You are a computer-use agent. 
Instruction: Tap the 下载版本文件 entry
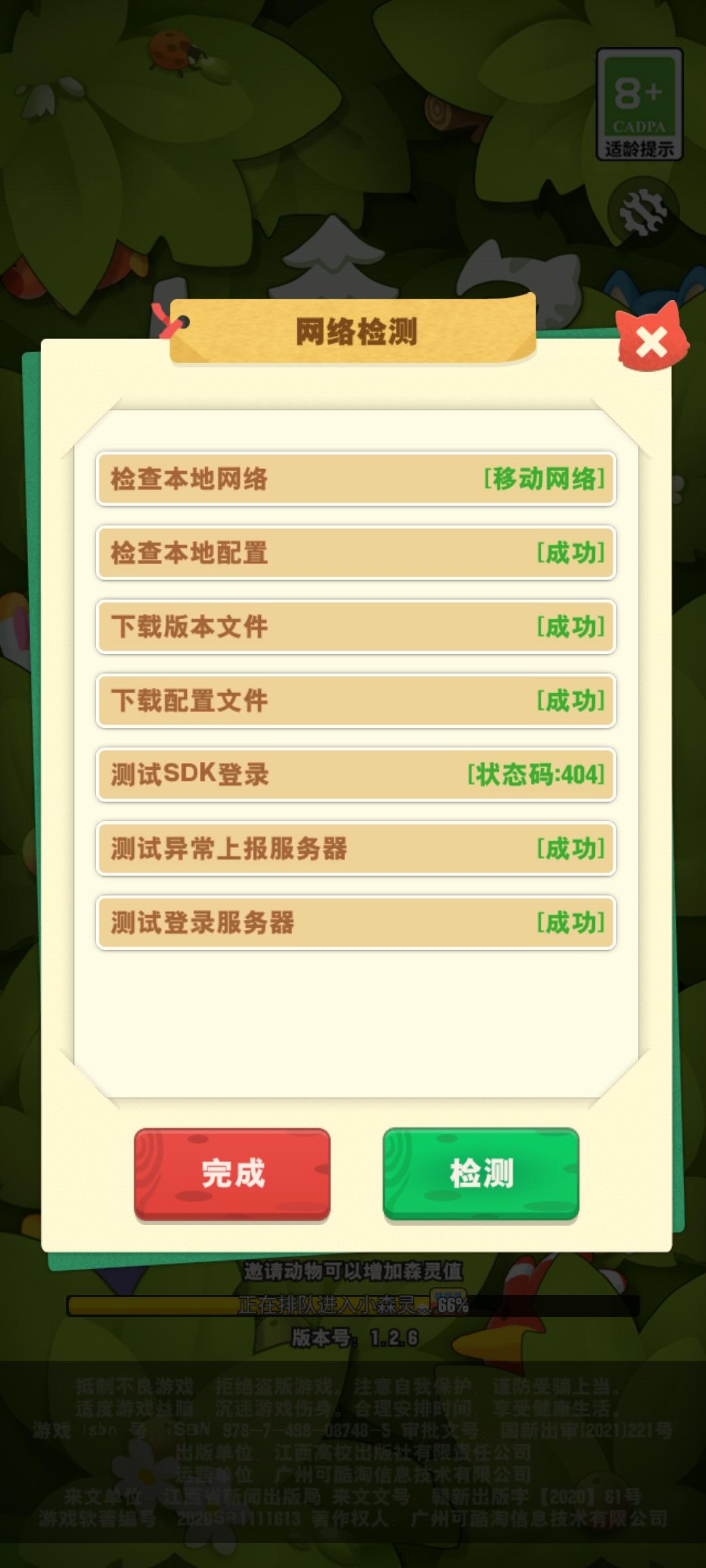353,628
